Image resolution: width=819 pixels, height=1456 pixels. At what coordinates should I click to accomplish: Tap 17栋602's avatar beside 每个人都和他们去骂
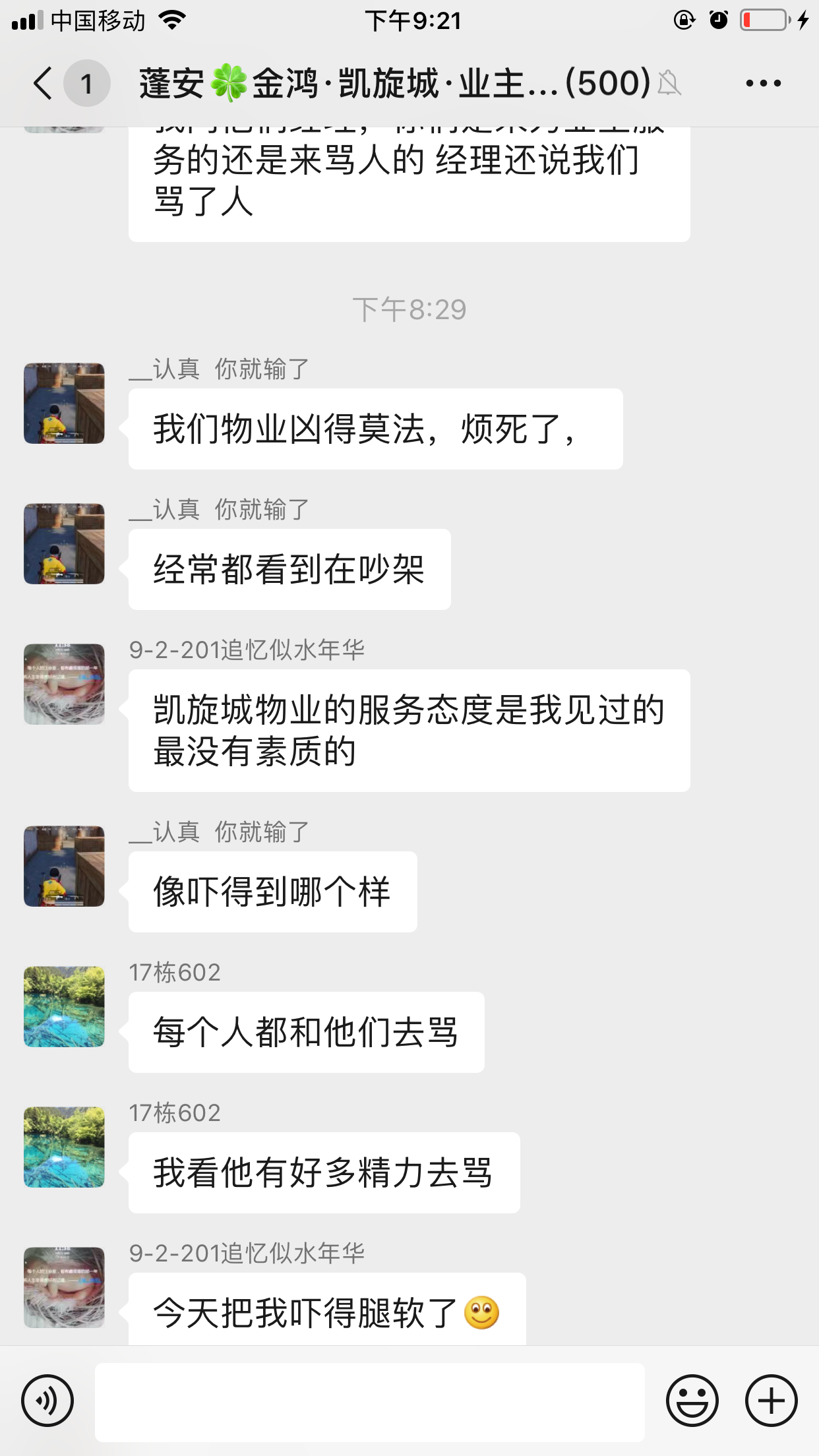tap(64, 1006)
